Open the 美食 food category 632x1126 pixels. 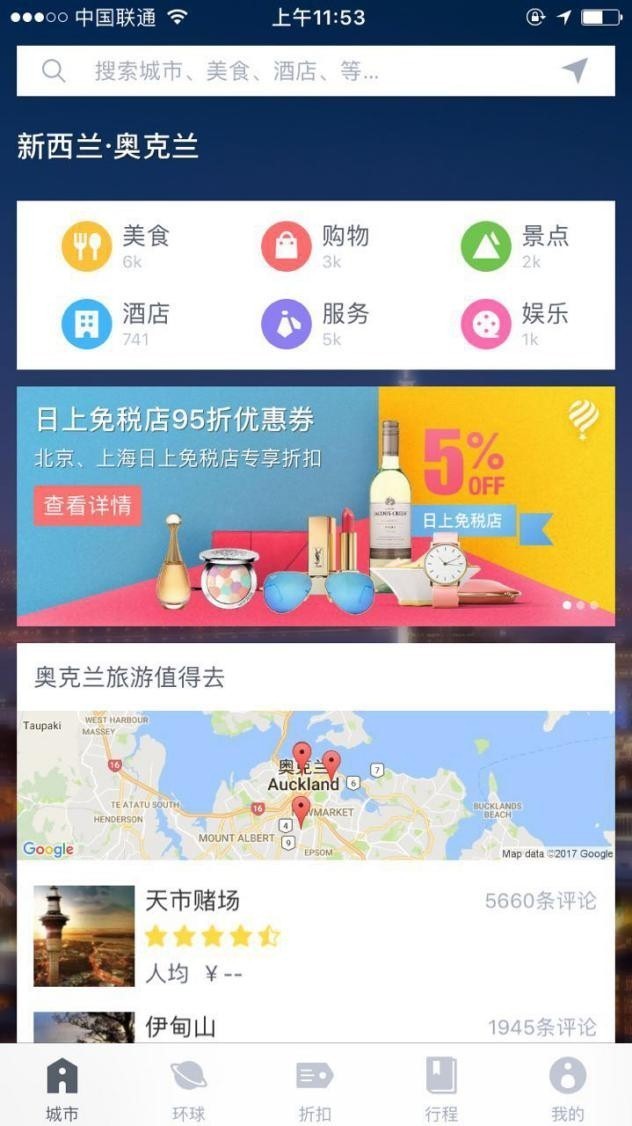tap(118, 246)
